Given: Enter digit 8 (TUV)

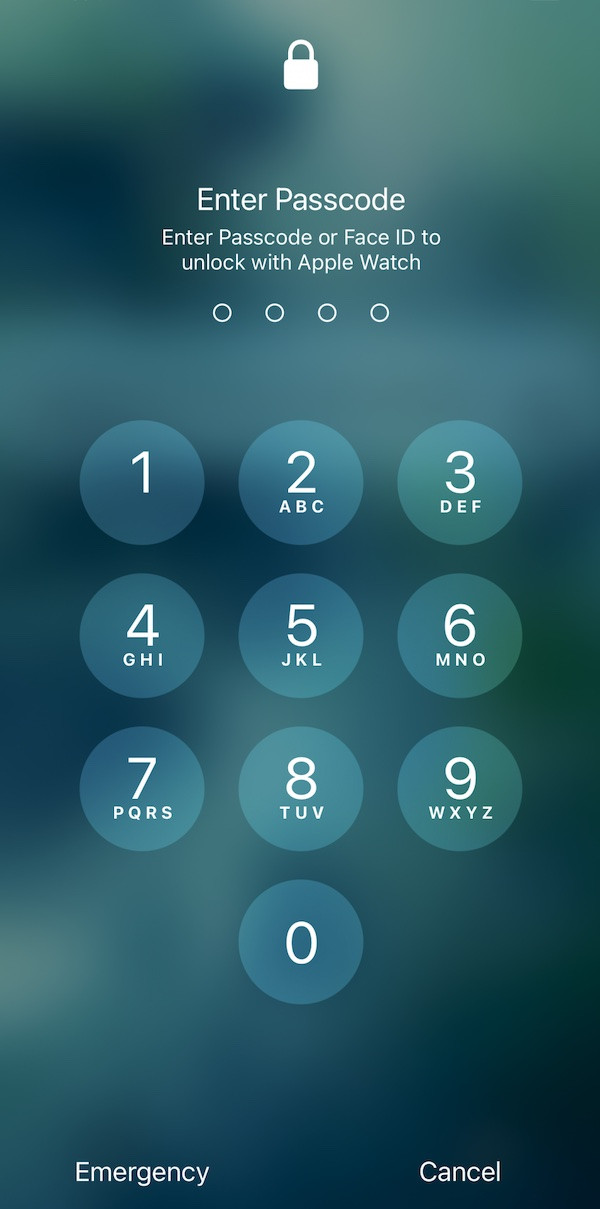Looking at the screenshot, I should 301,789.
